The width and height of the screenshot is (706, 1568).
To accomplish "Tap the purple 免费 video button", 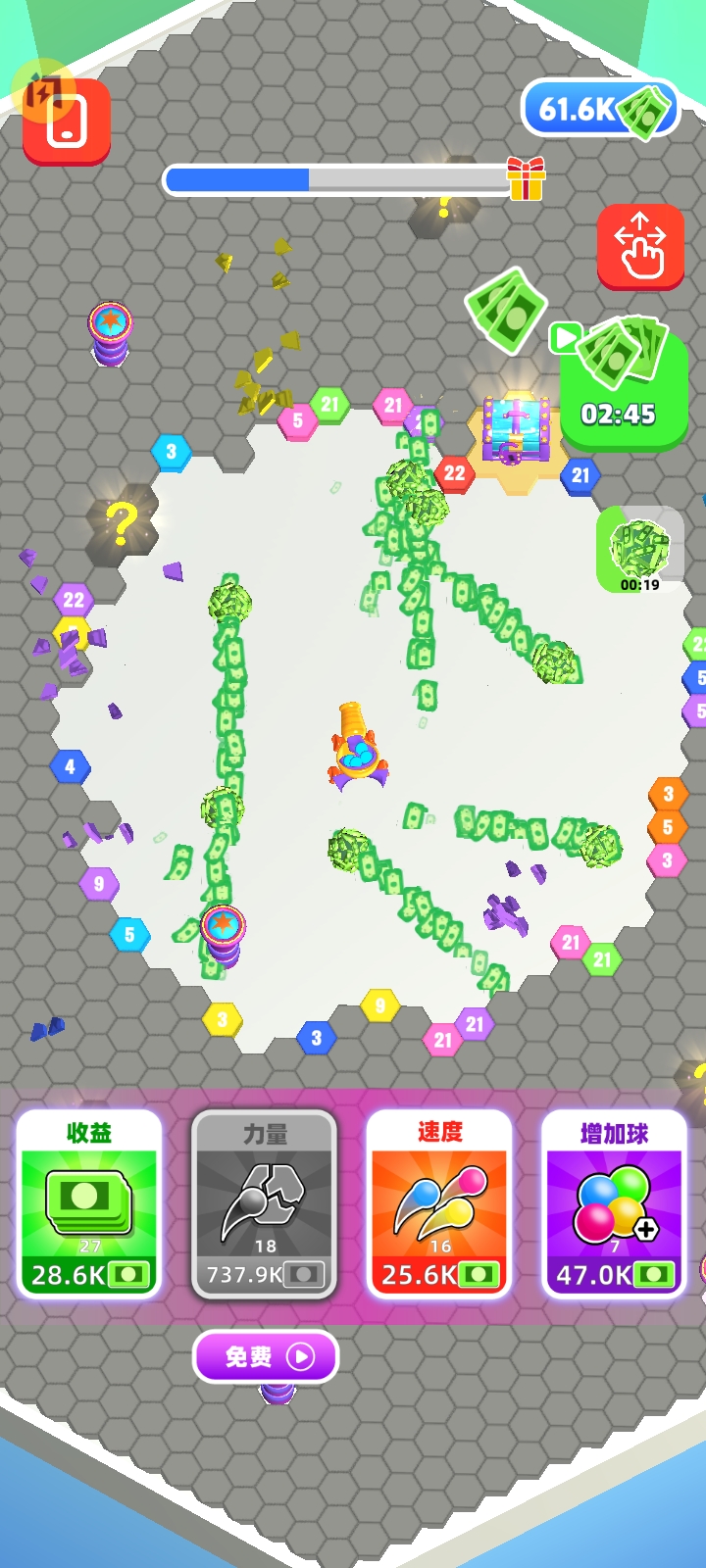I will pyautogui.click(x=266, y=1356).
